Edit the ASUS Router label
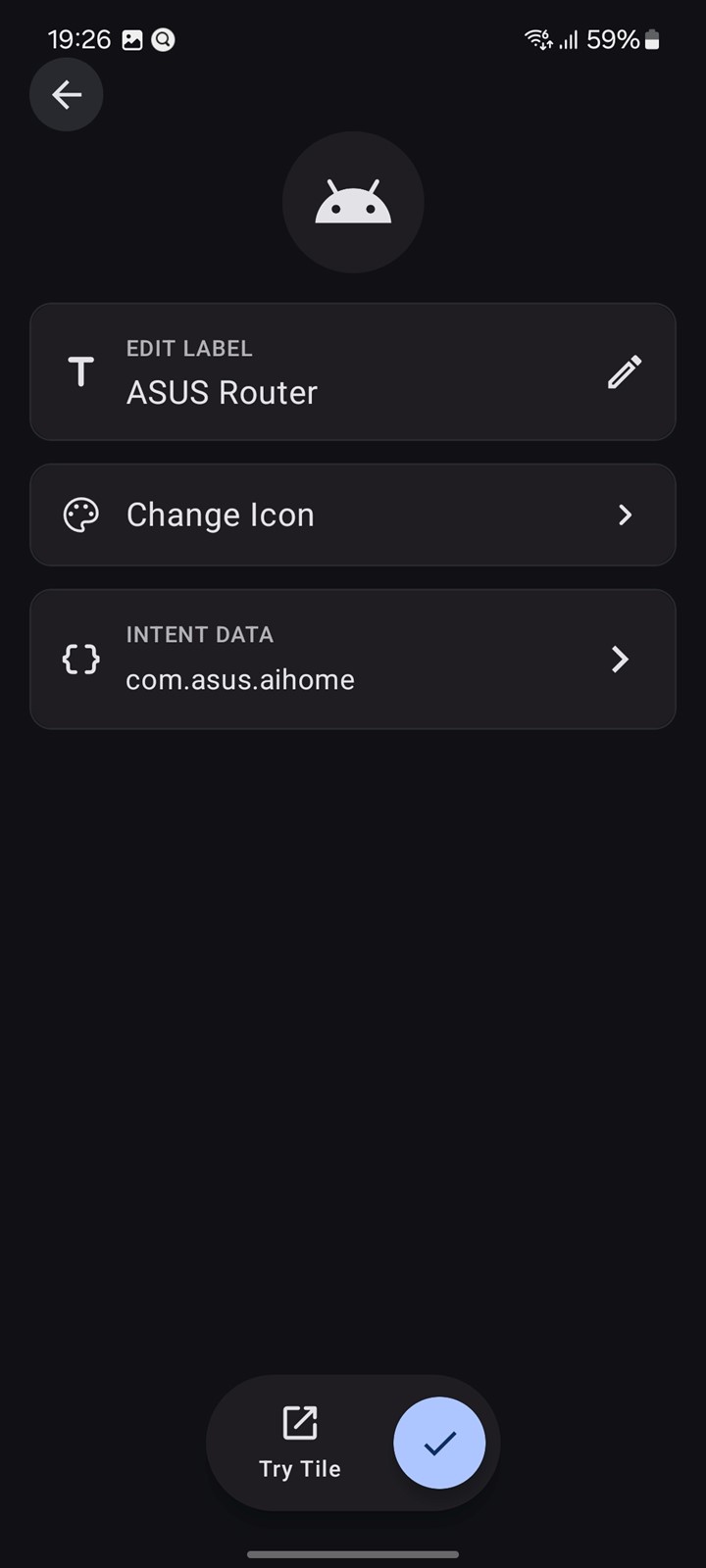This screenshot has height=1568, width=706. point(353,371)
